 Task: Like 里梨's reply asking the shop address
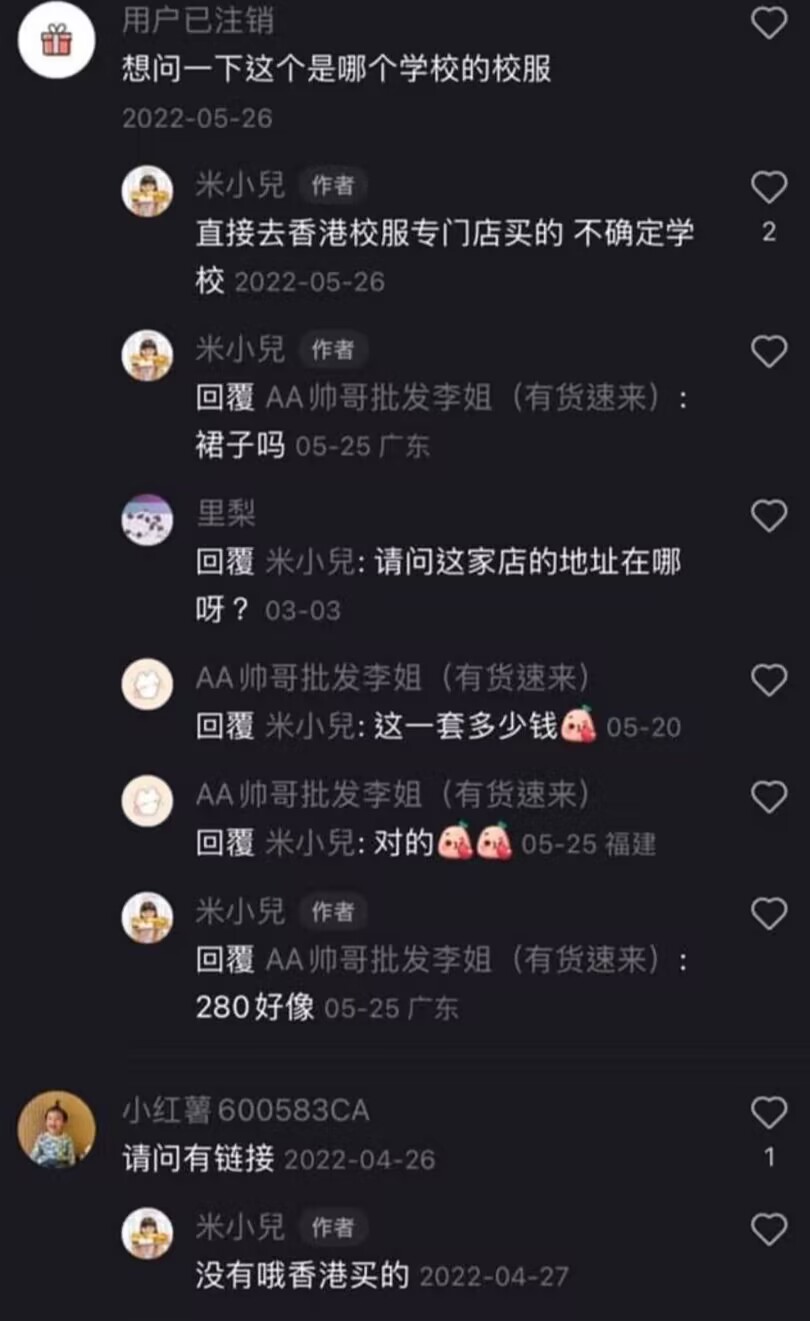(769, 516)
